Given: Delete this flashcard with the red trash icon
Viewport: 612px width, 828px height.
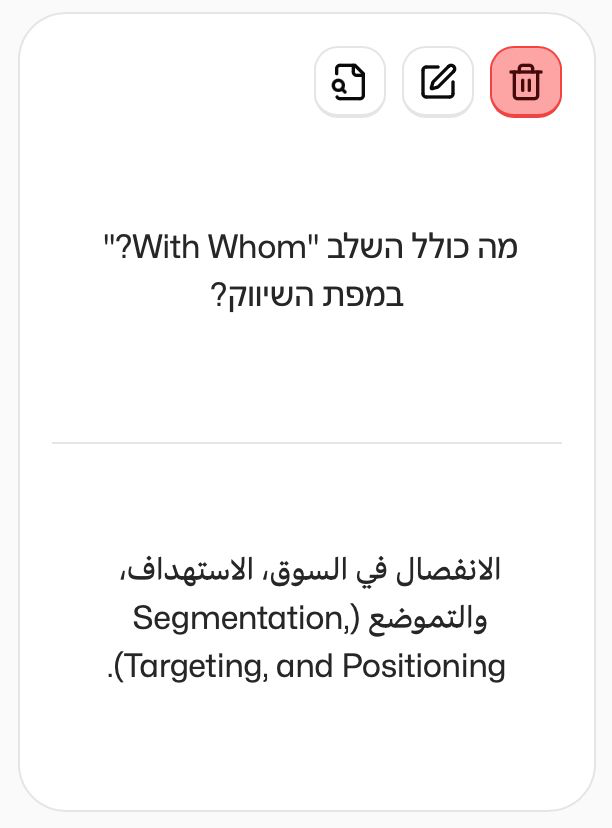Looking at the screenshot, I should coord(525,82).
